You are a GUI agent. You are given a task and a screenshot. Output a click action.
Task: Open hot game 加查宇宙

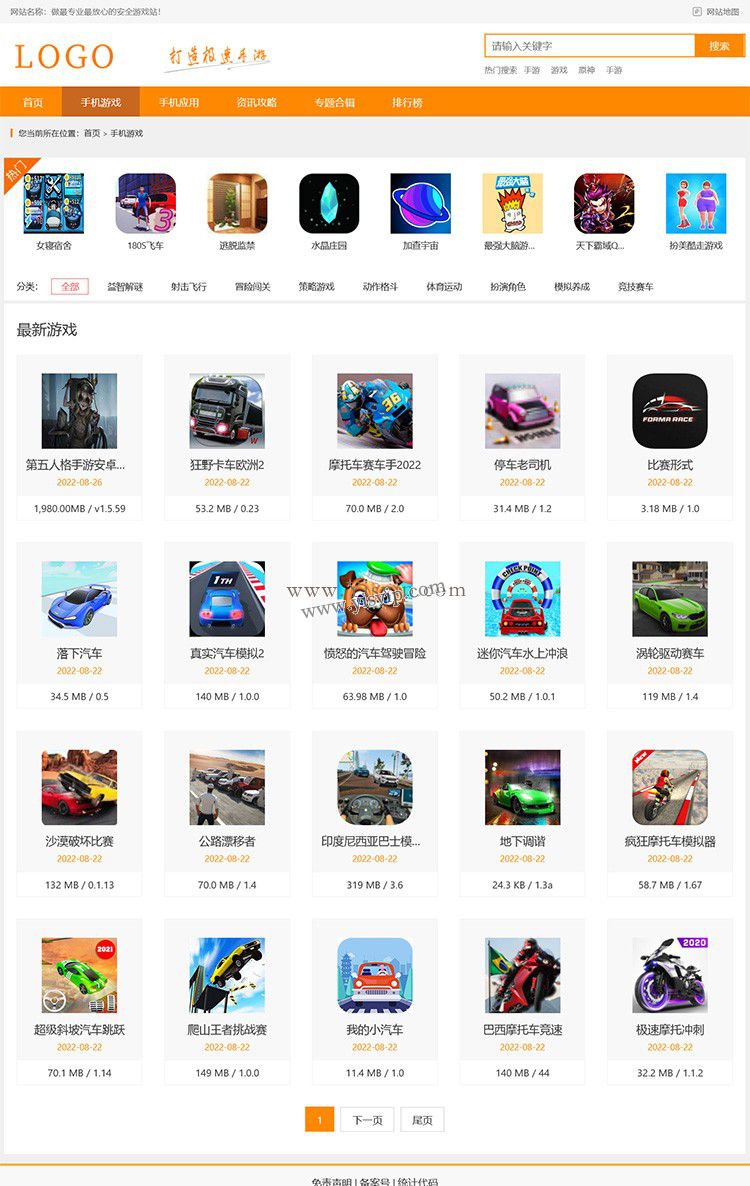pyautogui.click(x=421, y=211)
